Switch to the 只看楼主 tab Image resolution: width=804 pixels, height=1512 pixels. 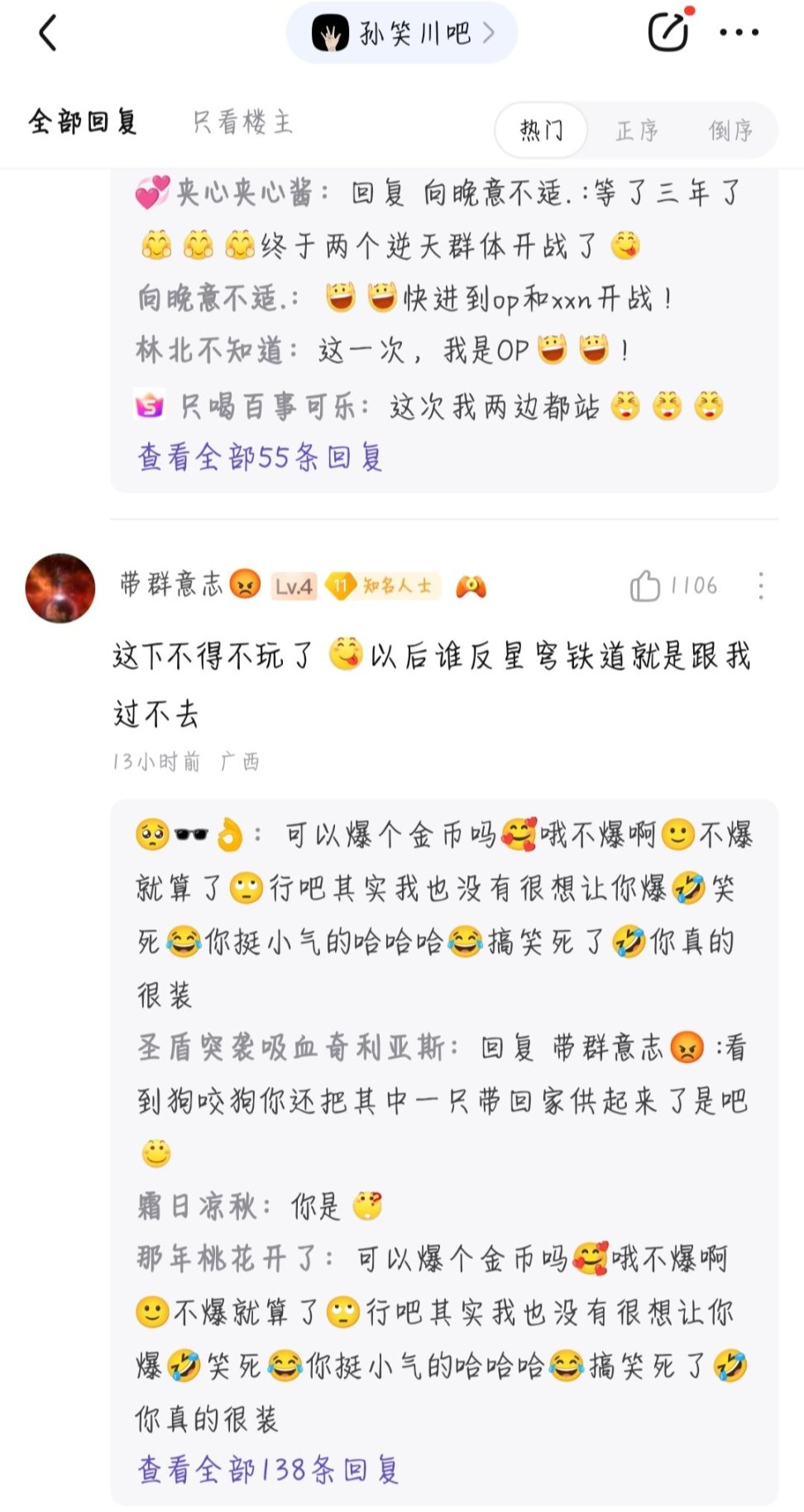pyautogui.click(x=242, y=122)
